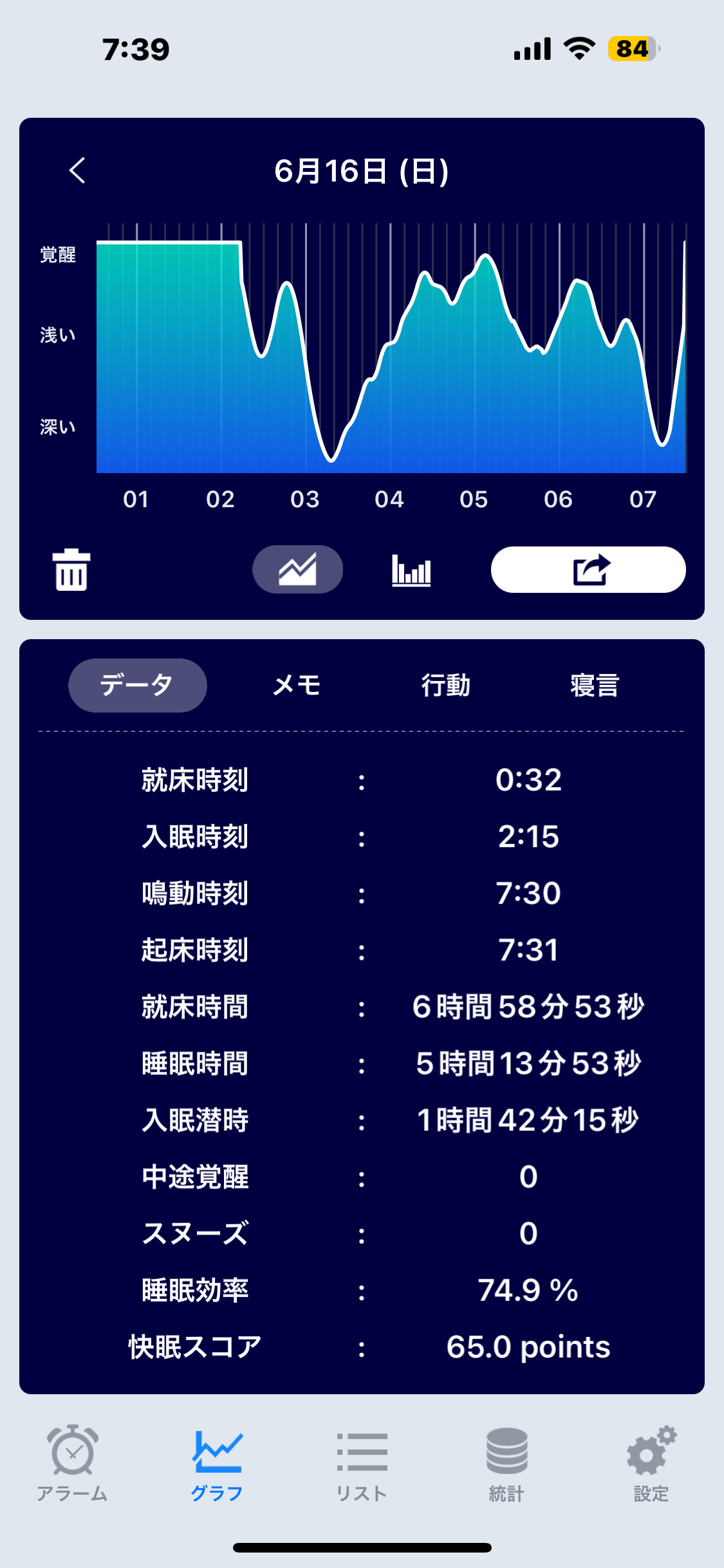The image size is (724, 1568).
Task: Open the メモ tab
Action: coord(297,686)
